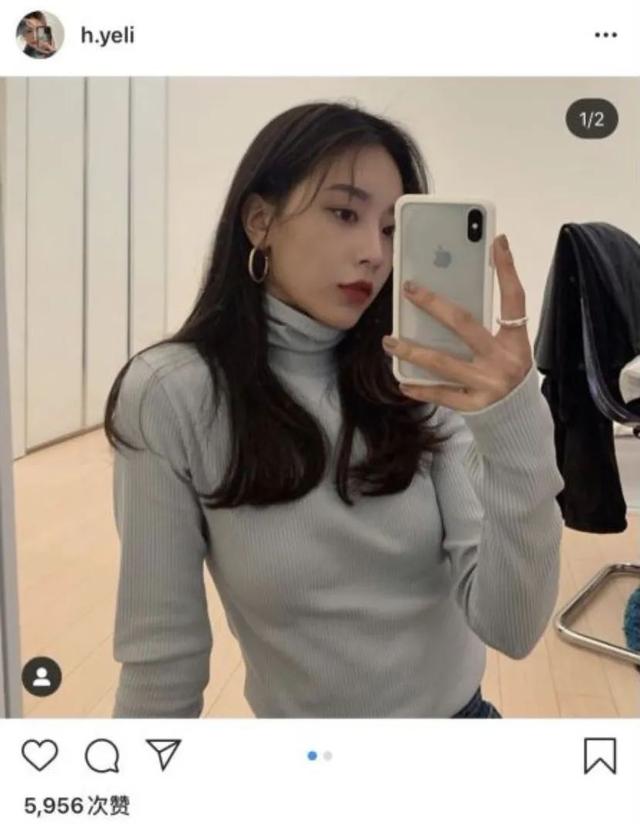Show tagged people in the photo
Screen dimensions: 640x824
click(42, 677)
